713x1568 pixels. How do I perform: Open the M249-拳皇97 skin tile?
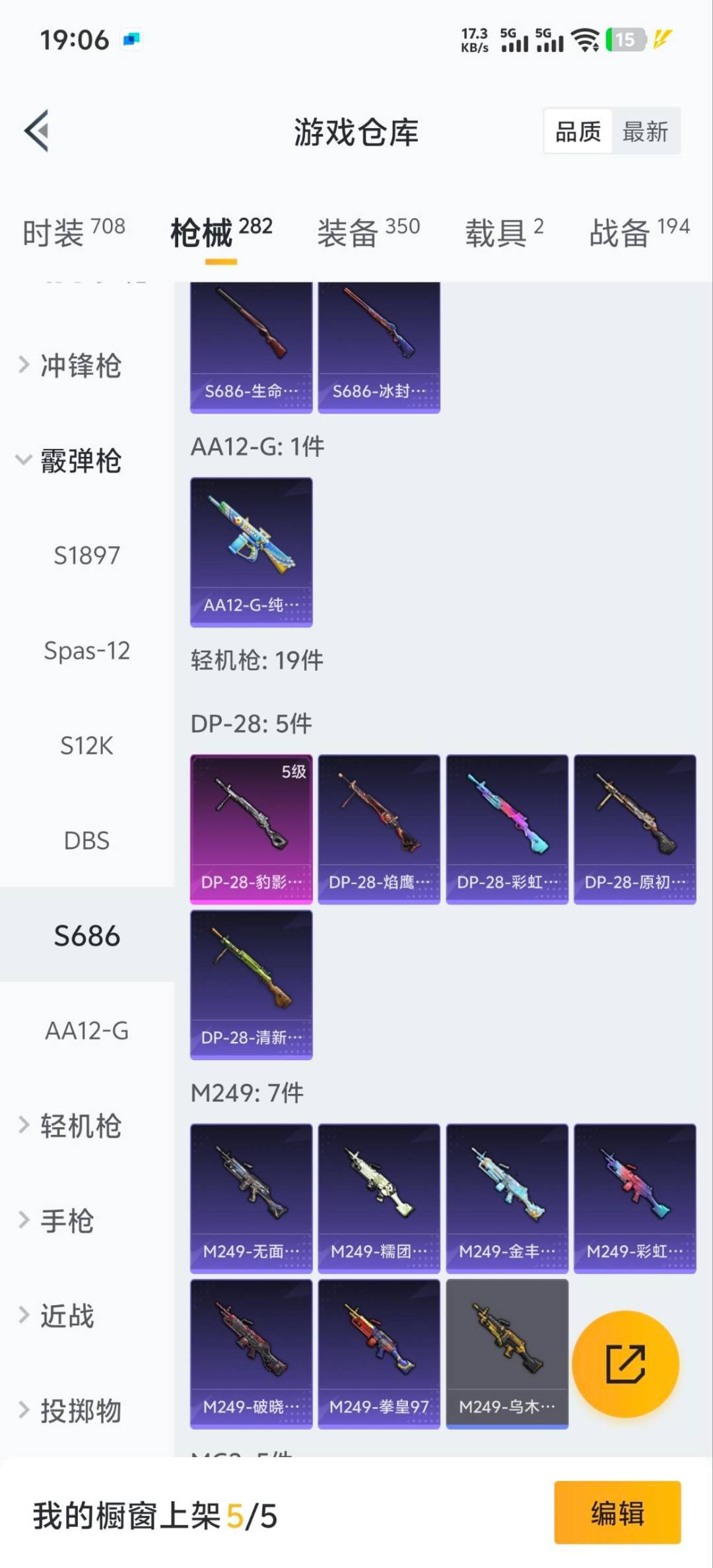pos(378,1353)
